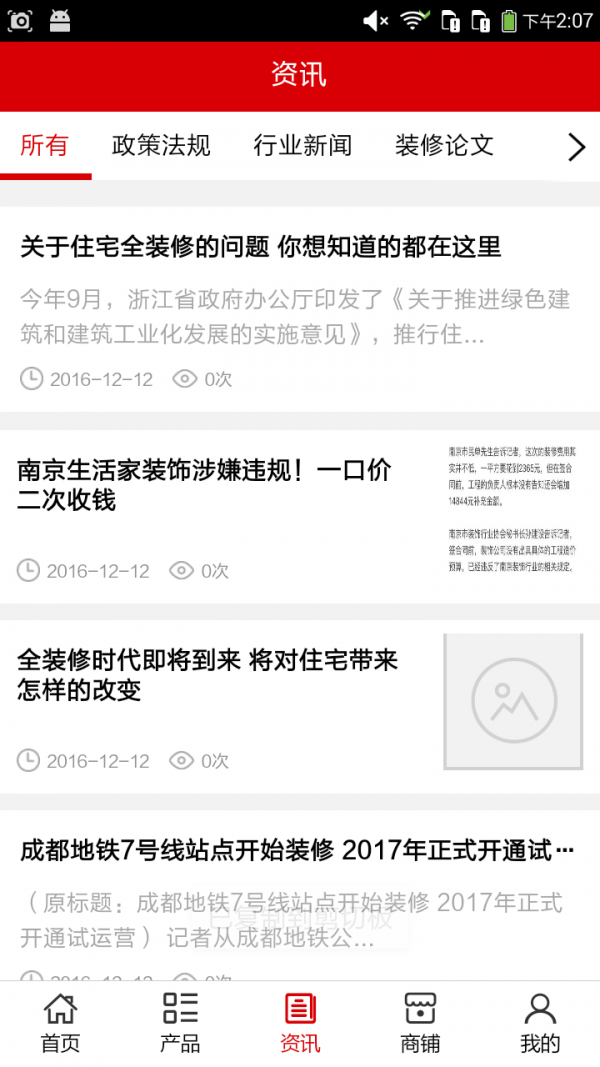The height and width of the screenshot is (1067, 600).
Task: Open the 产品 tab
Action: point(180,1023)
